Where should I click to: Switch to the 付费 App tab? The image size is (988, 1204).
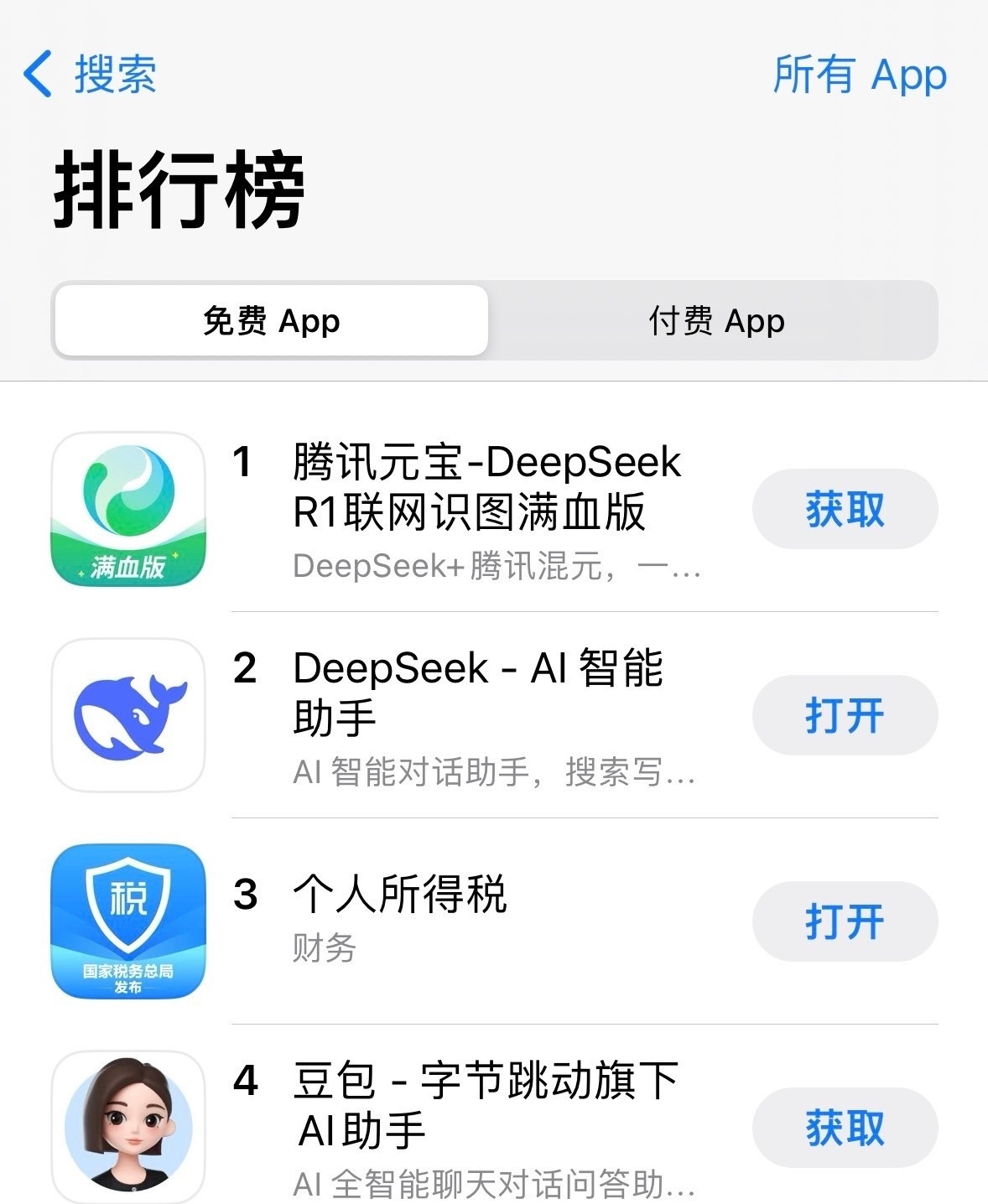pyautogui.click(x=715, y=321)
